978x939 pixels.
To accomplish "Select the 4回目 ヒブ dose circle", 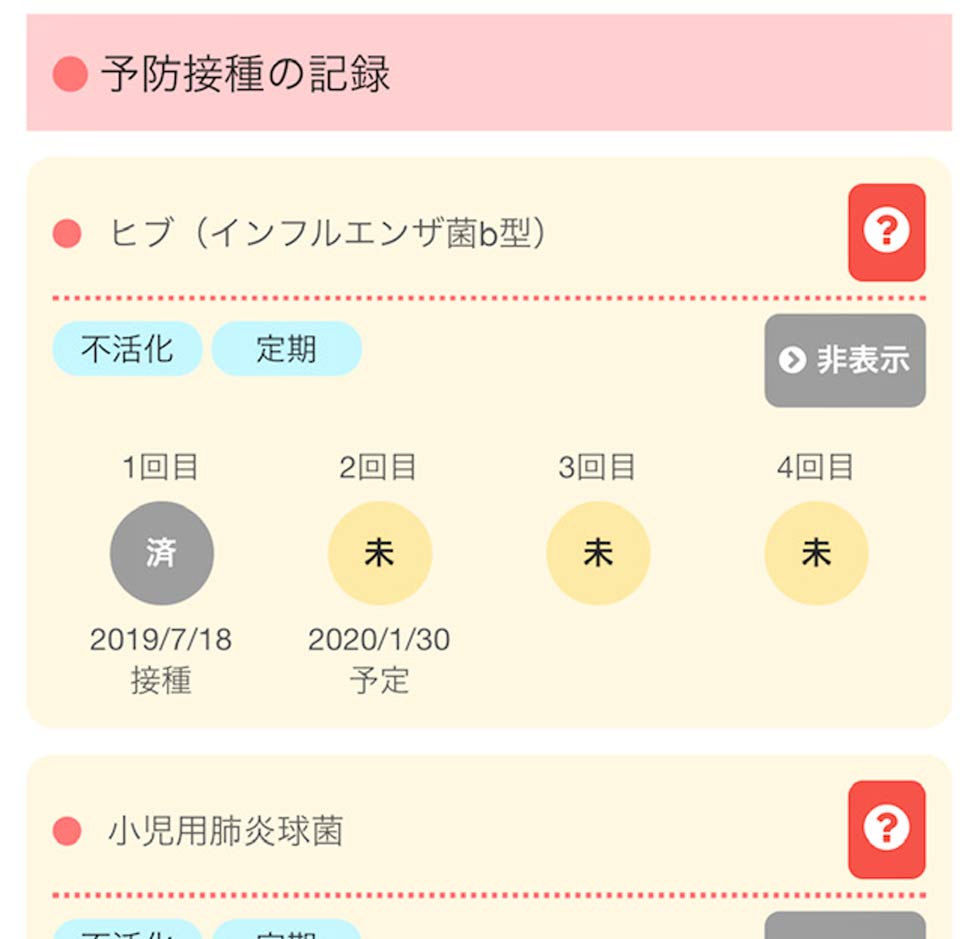I will click(x=816, y=553).
